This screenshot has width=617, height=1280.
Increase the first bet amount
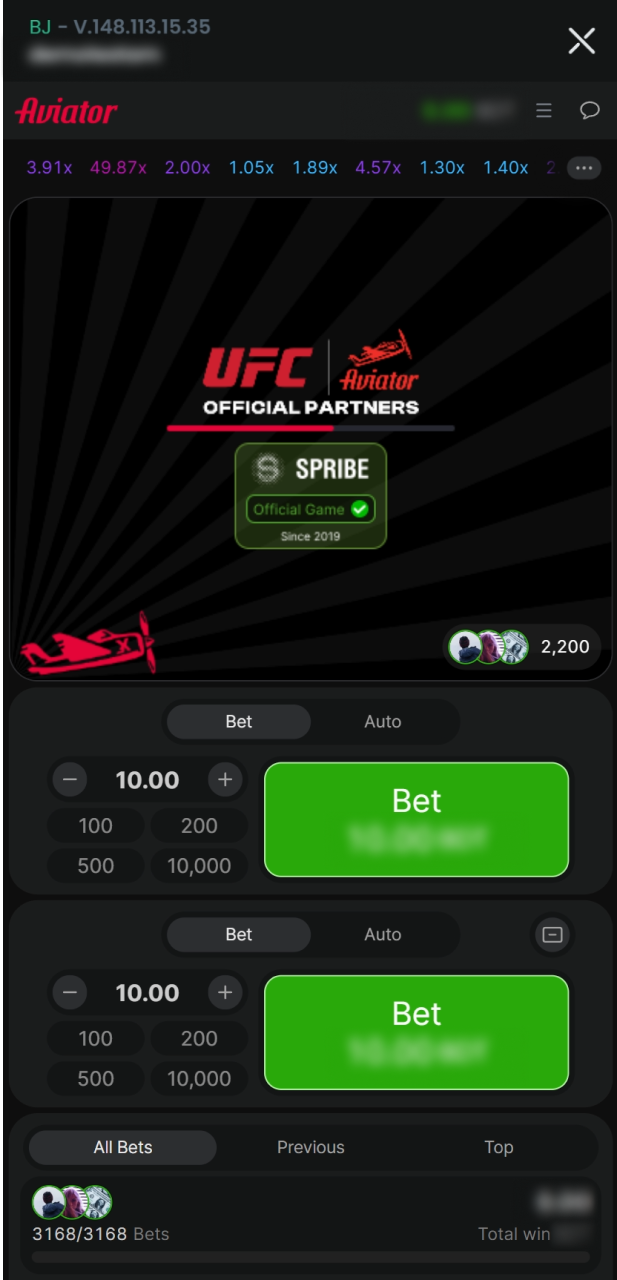(225, 780)
